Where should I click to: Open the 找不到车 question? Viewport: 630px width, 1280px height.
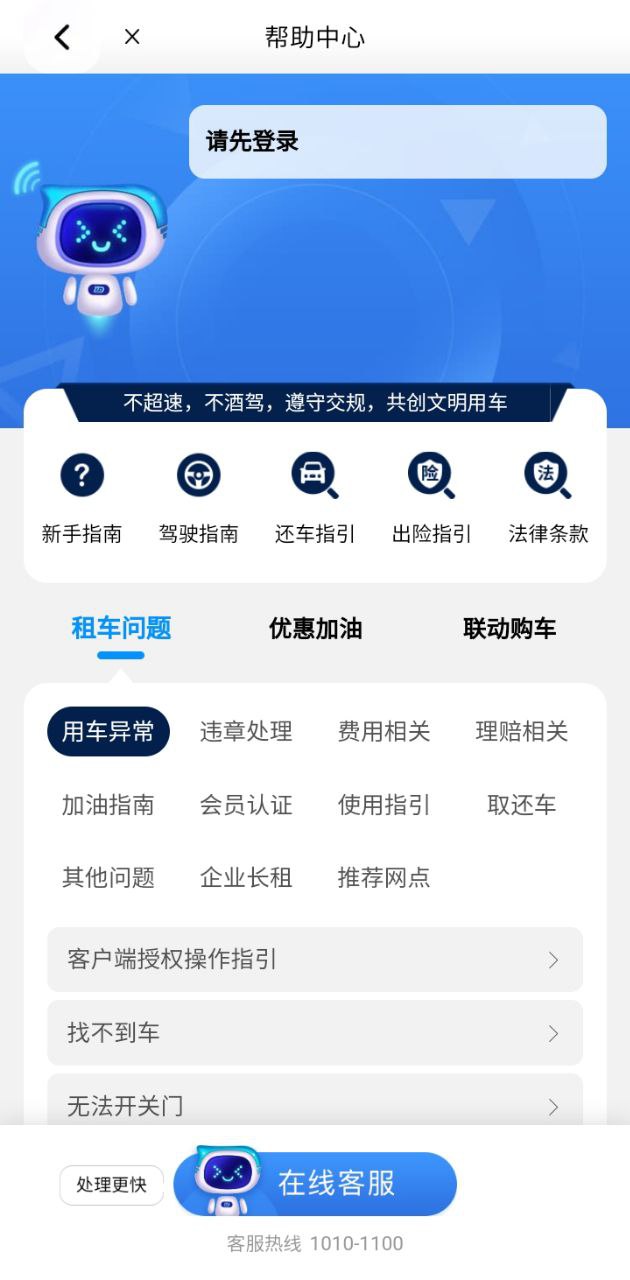coord(314,1033)
